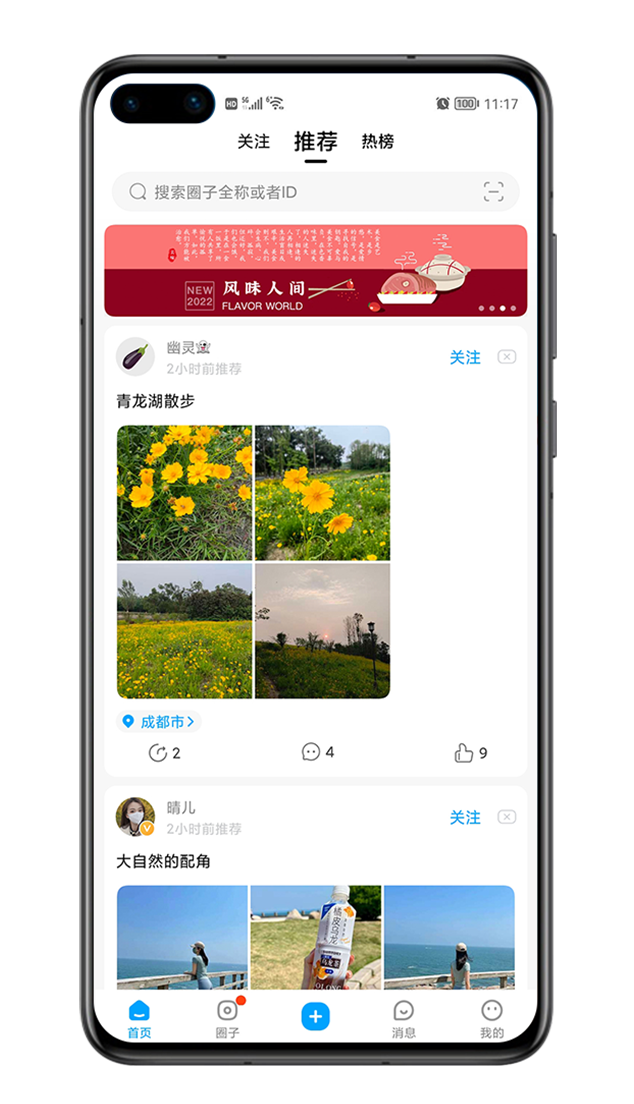Follow user 晴儿 with 关注 button
Viewport: 634px width, 1104px height.
point(464,817)
